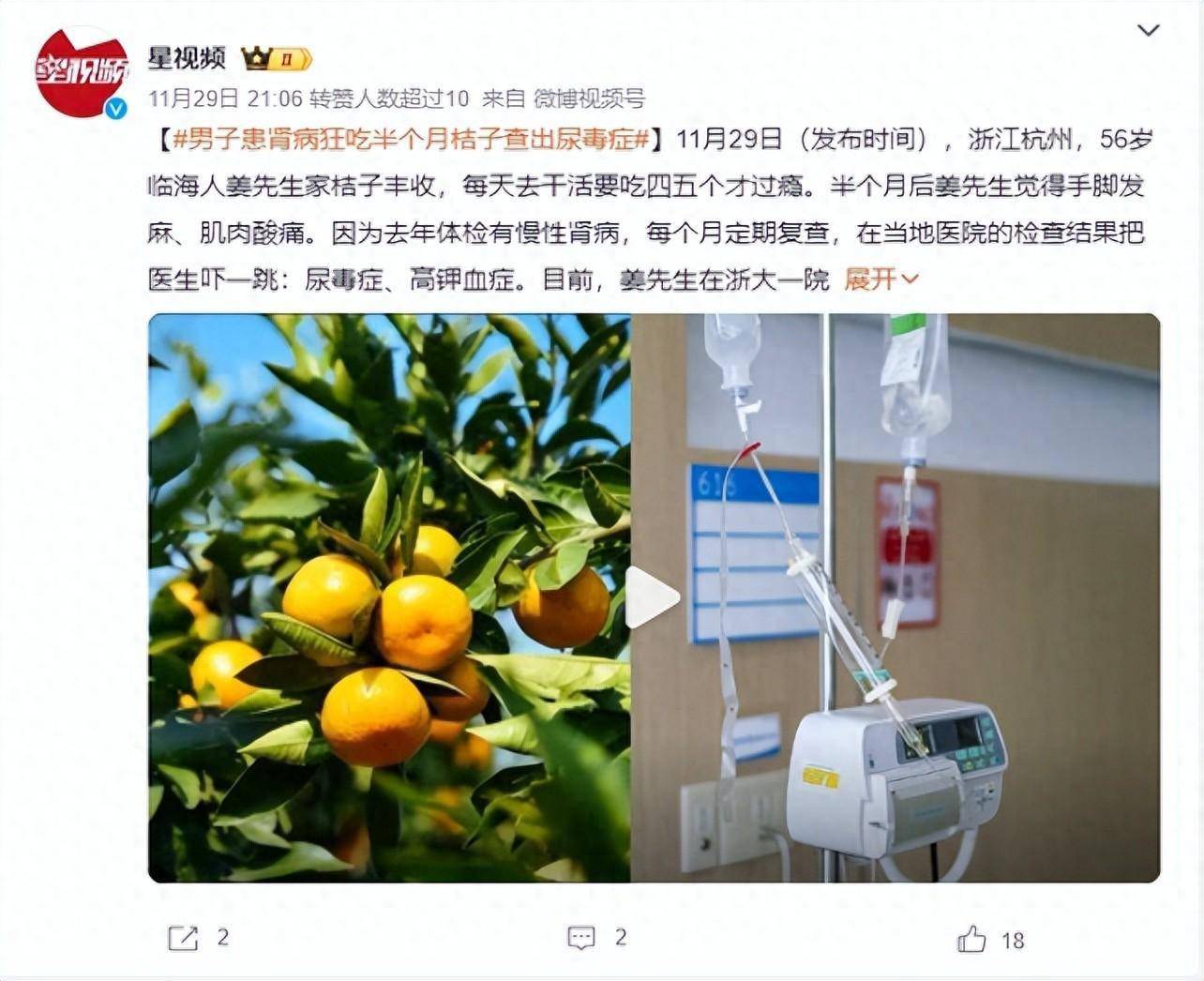Like the post by 星视频
Viewport: 1204px width, 981px height.
[x=971, y=939]
